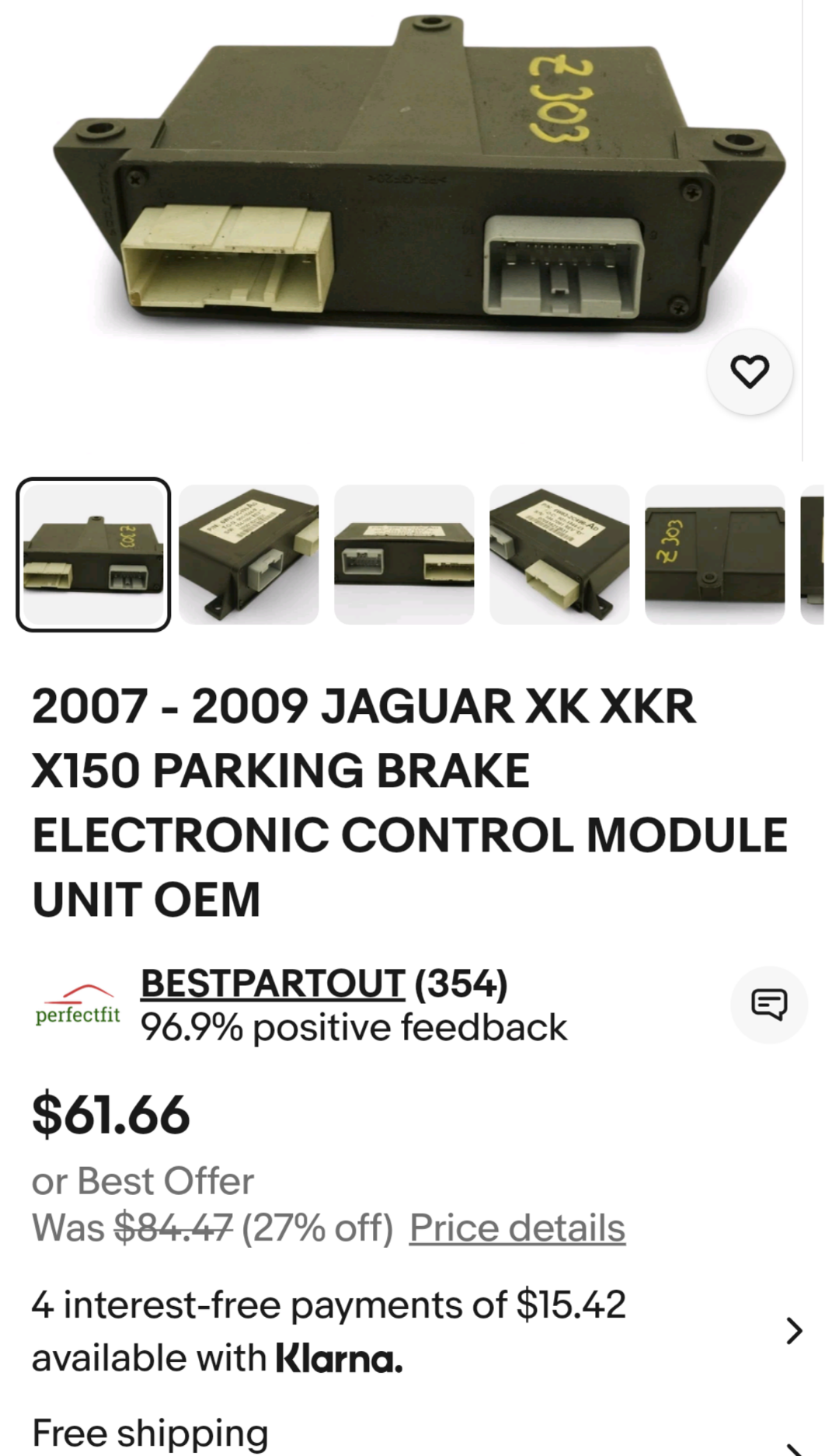Viewport: 839px width, 1456px height.
Task: Expand Klarna interest-free payments info
Action: [x=792, y=1330]
